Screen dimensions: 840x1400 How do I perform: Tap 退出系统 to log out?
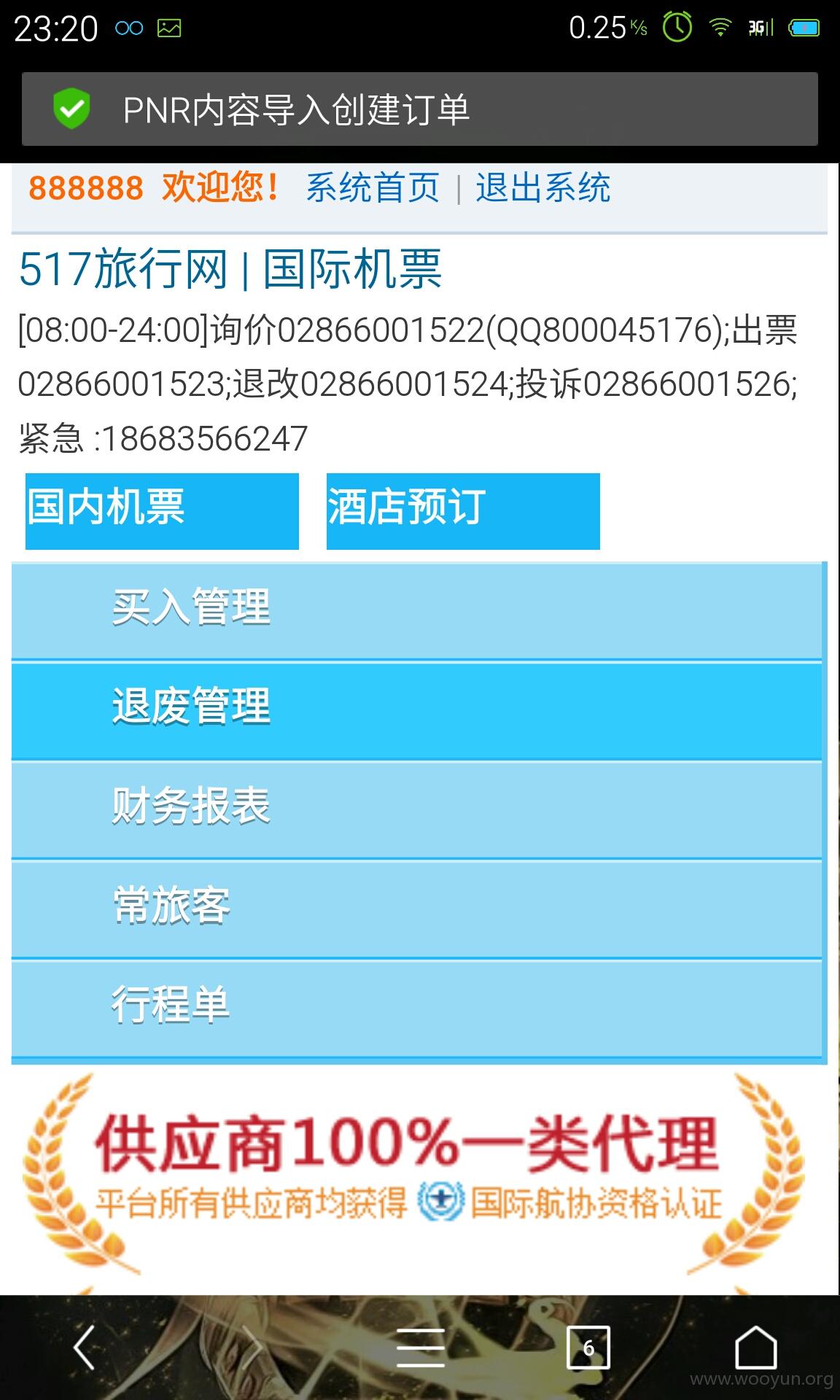[543, 187]
